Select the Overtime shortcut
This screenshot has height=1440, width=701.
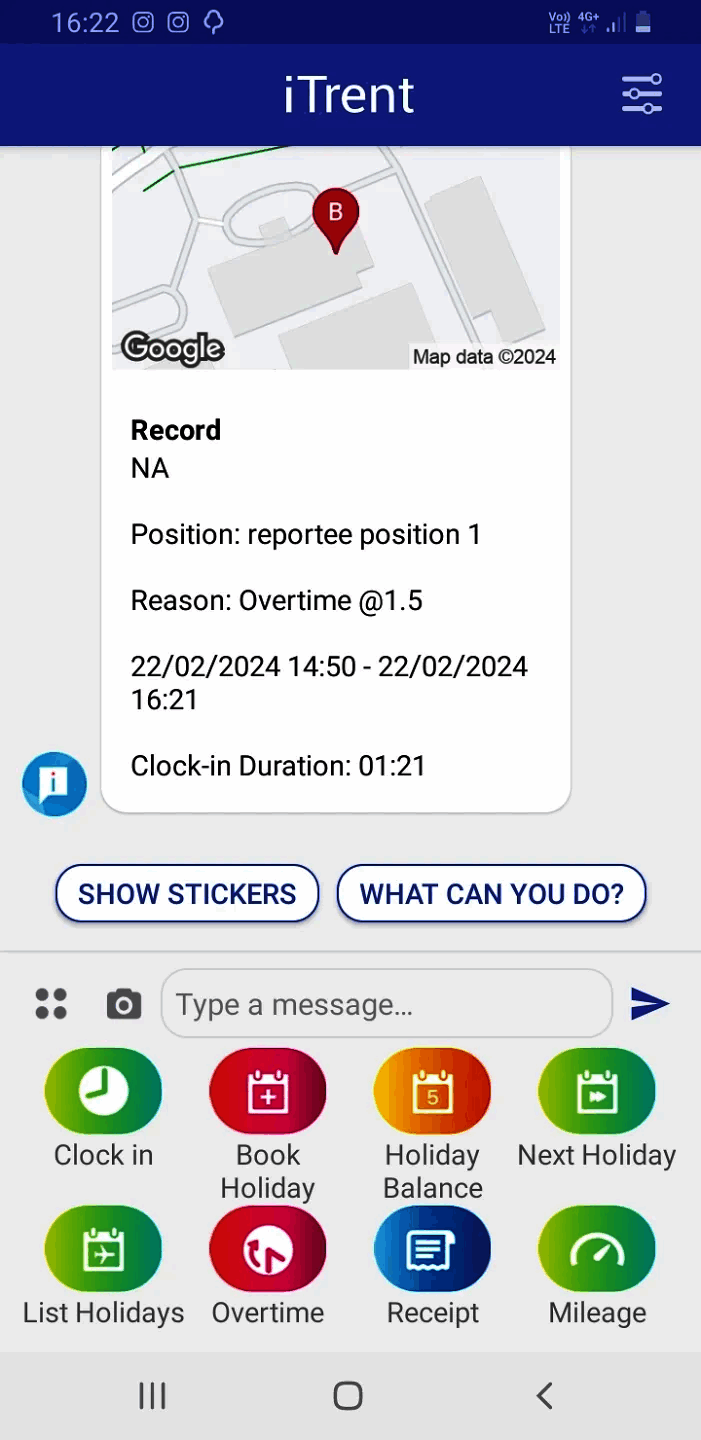pos(267,1249)
